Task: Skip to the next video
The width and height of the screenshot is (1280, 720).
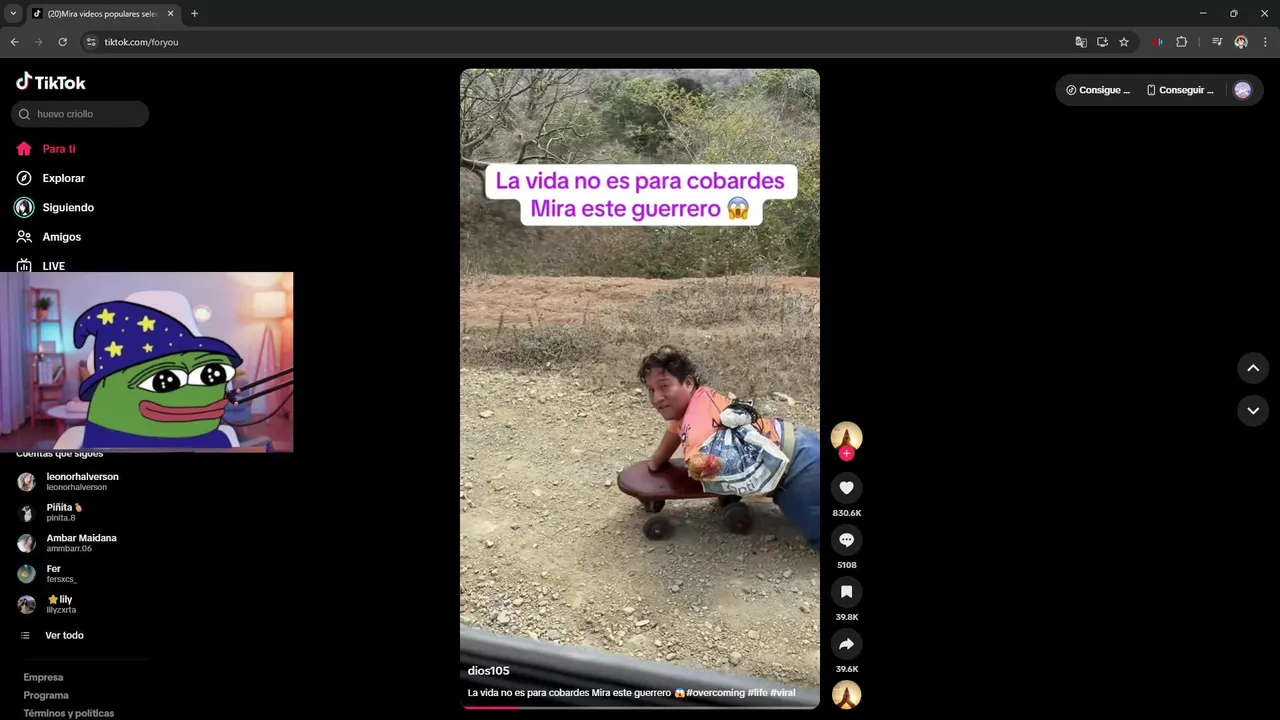Action: [x=1252, y=411]
